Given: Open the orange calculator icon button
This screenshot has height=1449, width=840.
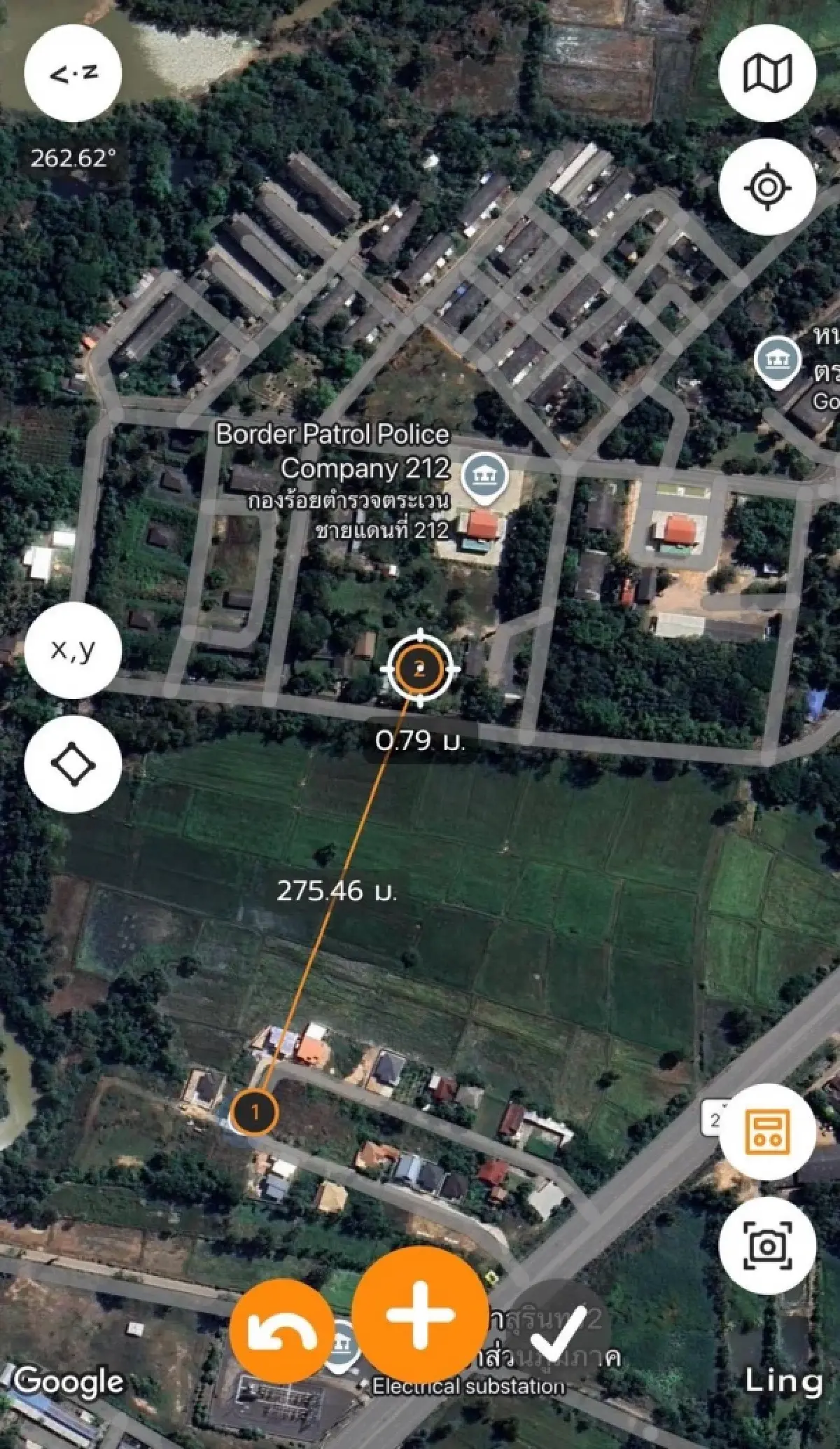Looking at the screenshot, I should click(x=767, y=1132).
